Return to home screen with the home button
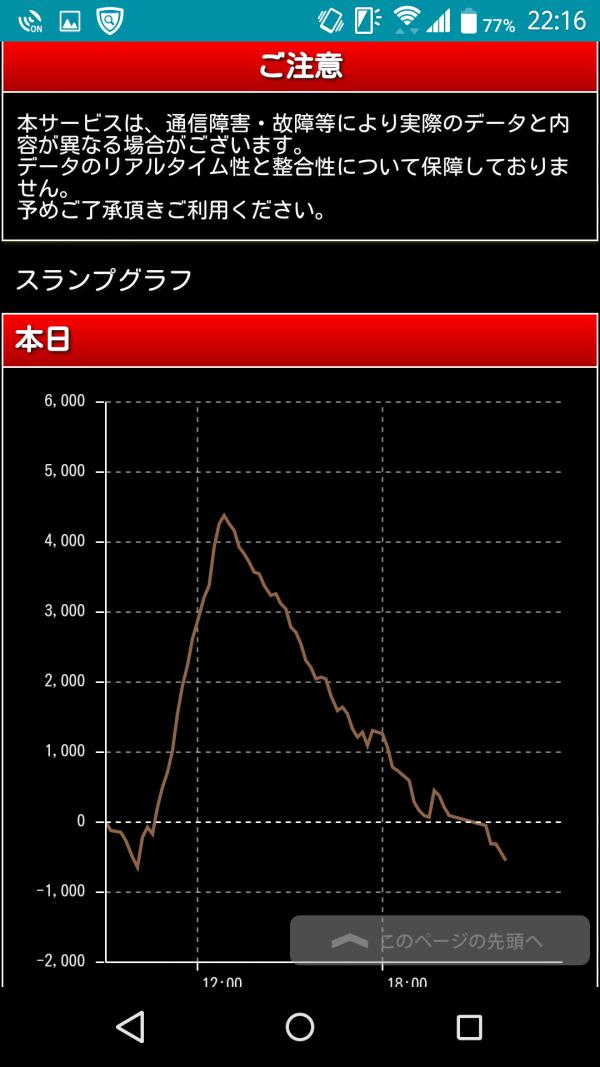Screen dimensions: 600x1067 pos(300,1027)
